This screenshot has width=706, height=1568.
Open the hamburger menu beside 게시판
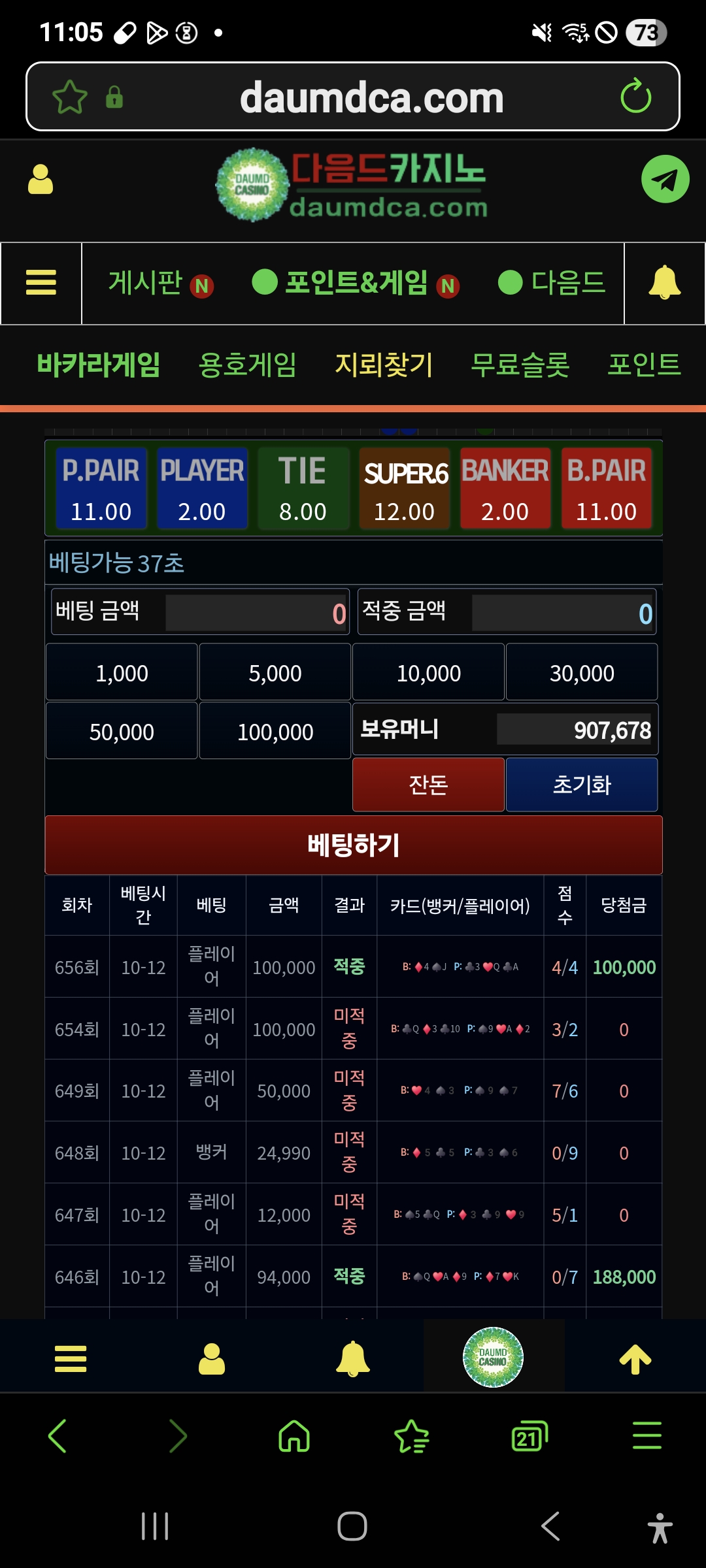coord(41,283)
